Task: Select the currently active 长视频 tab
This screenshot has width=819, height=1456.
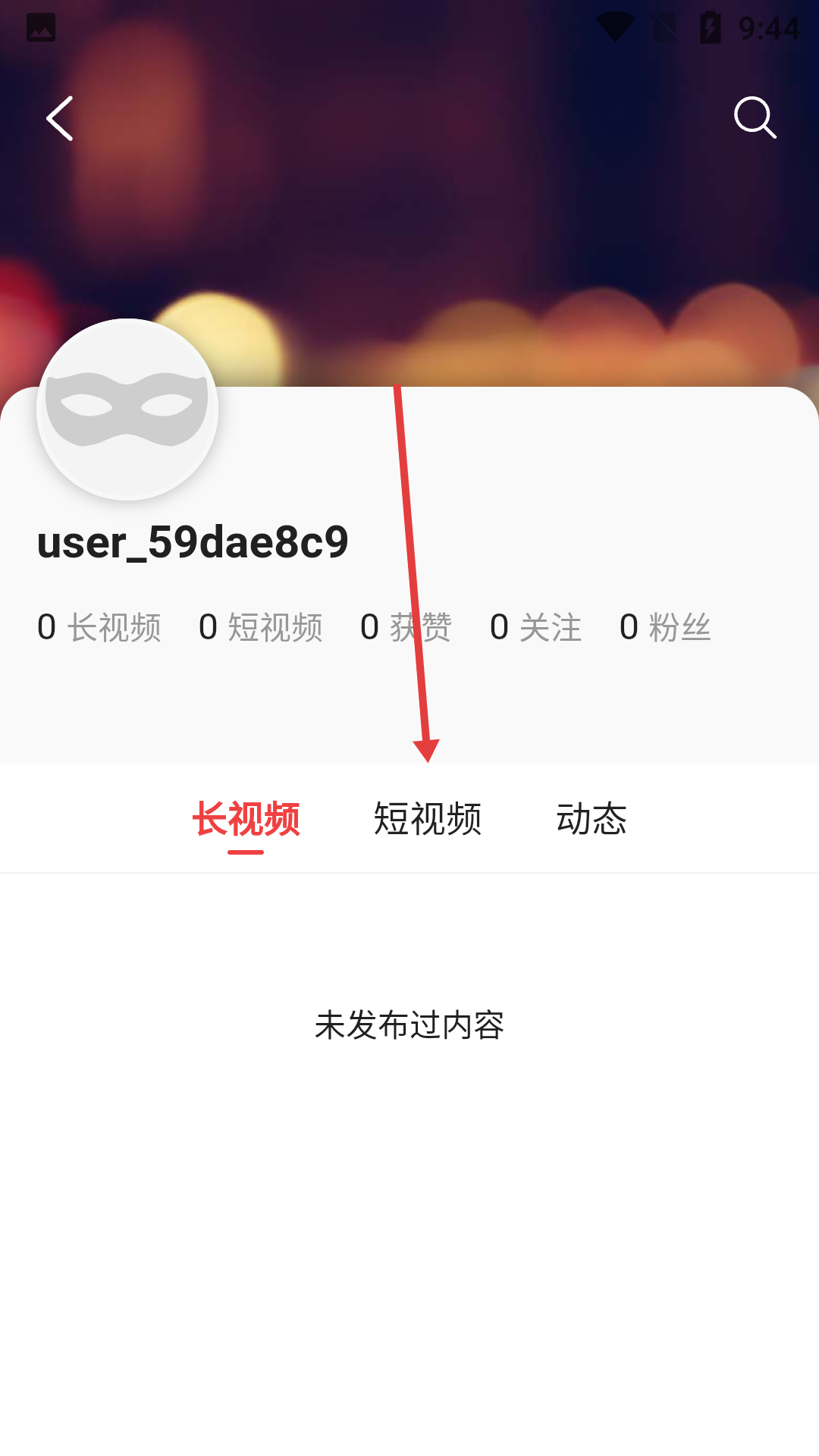Action: 246,820
